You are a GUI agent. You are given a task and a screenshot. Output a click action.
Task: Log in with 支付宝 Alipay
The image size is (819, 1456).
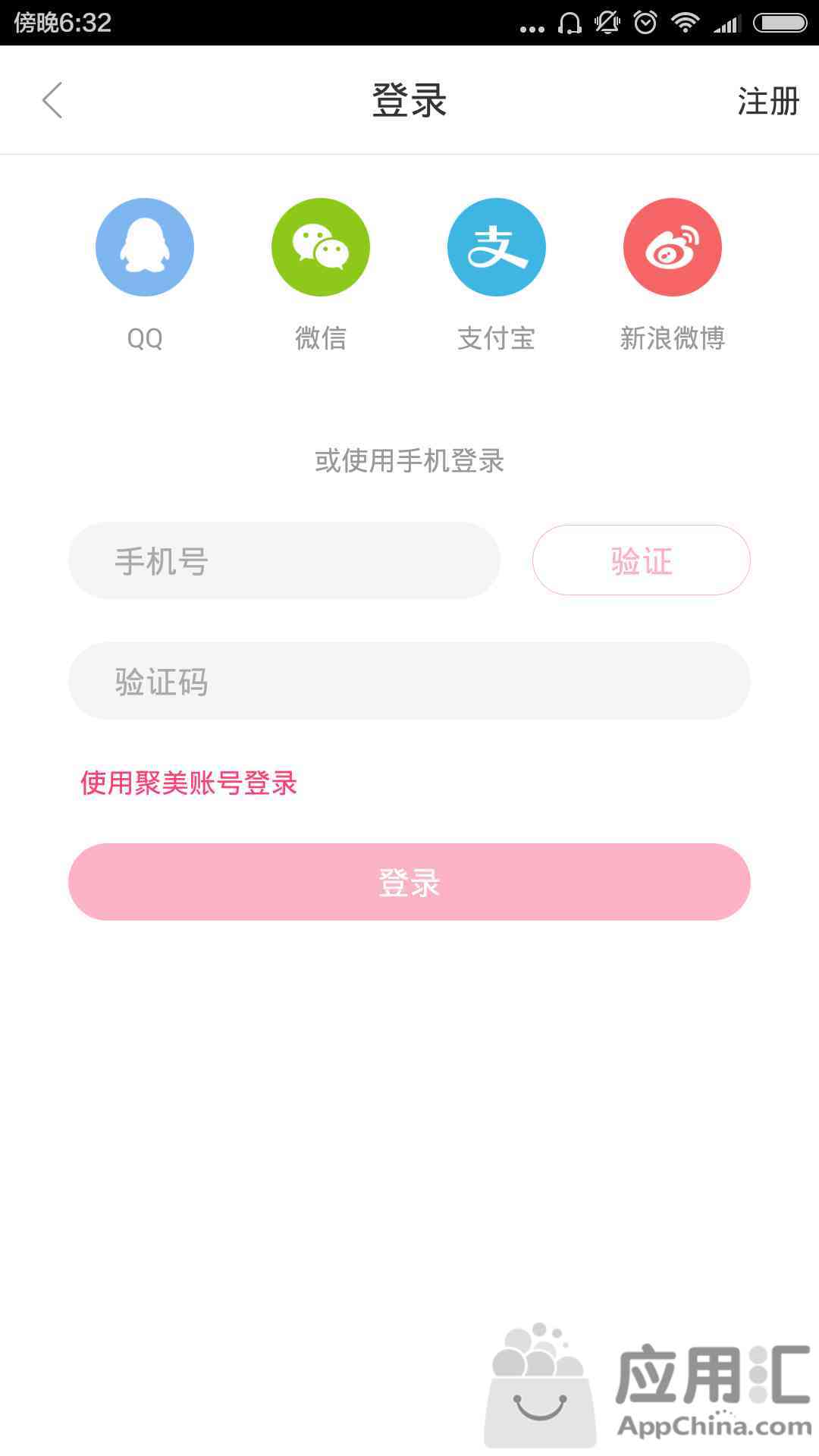click(x=497, y=247)
